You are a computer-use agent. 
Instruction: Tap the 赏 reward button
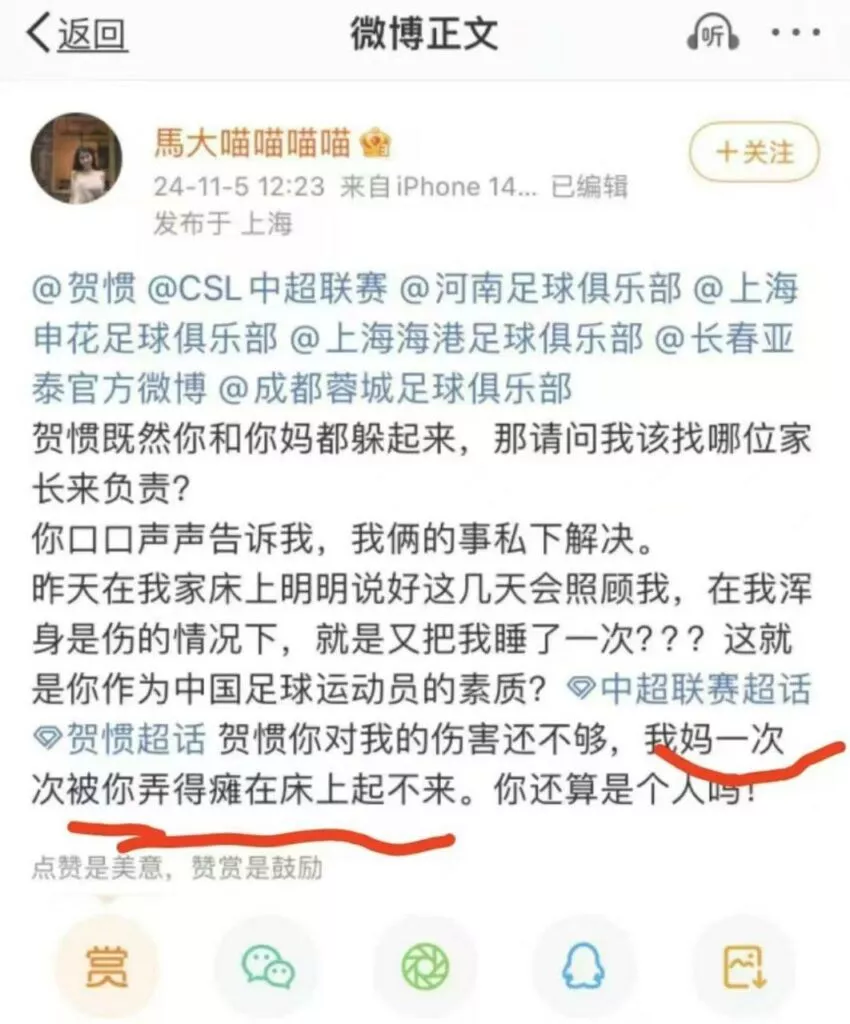pyautogui.click(x=105, y=966)
